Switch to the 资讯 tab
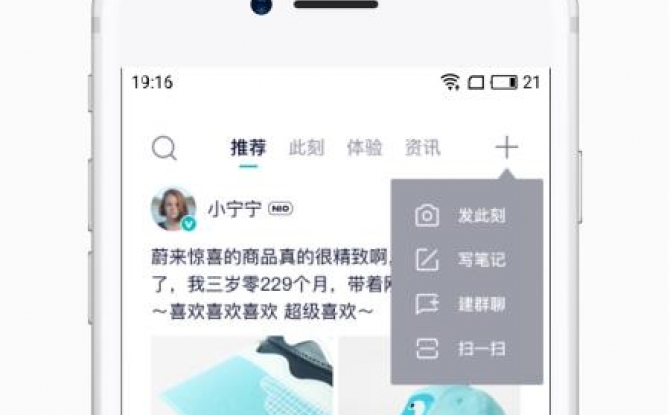The image size is (670, 415). pyautogui.click(x=422, y=148)
